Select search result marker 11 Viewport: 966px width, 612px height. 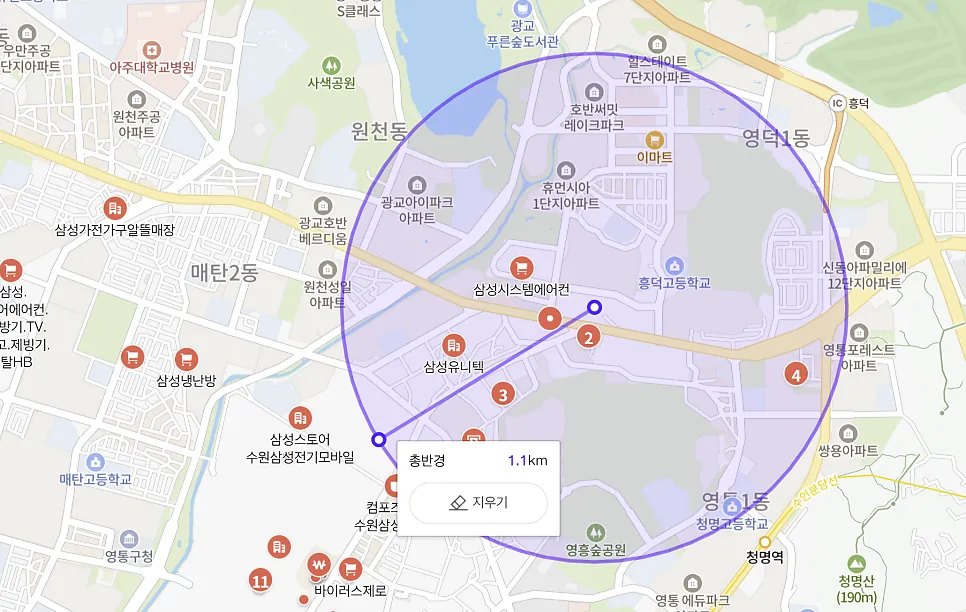(261, 581)
